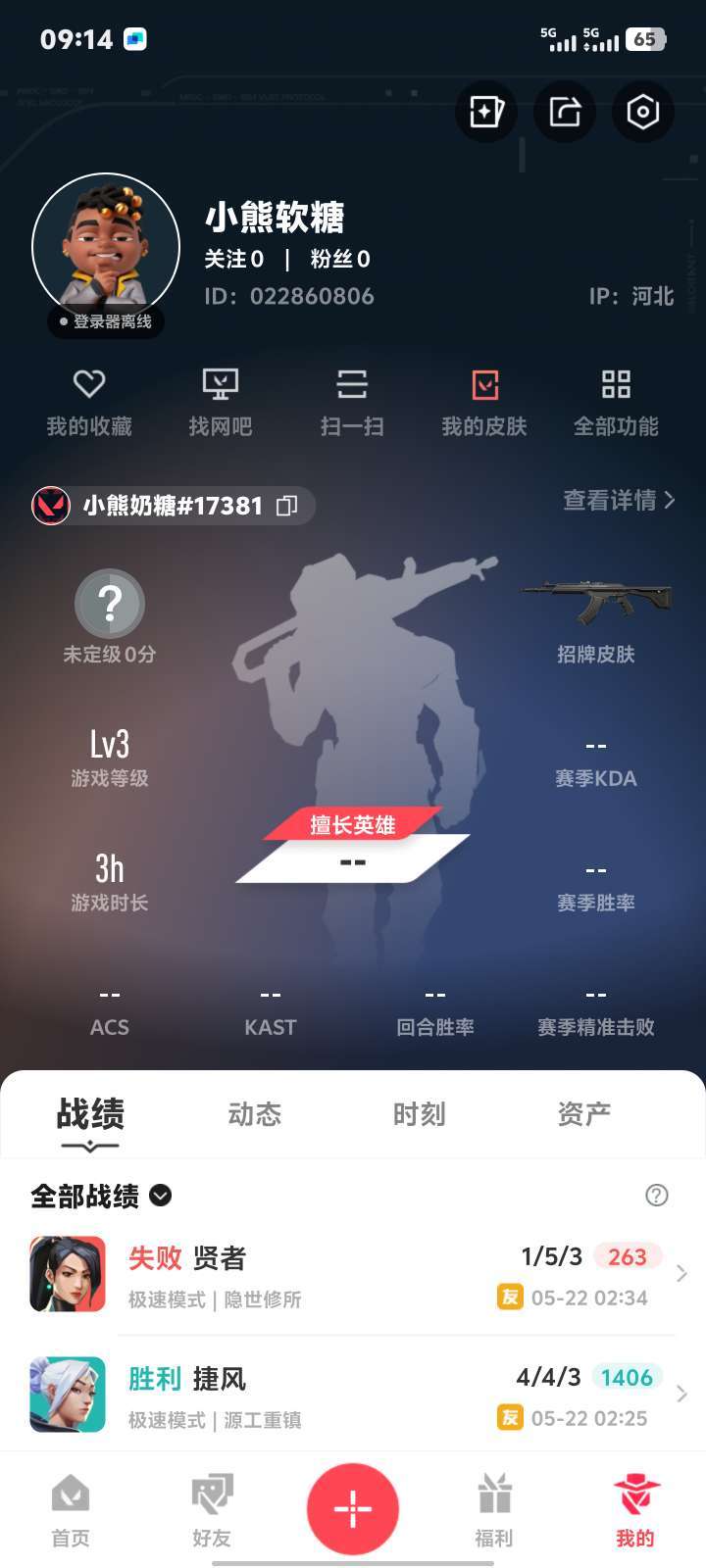Tap the red plus create button
This screenshot has height=1568, width=706.
pyautogui.click(x=353, y=1509)
